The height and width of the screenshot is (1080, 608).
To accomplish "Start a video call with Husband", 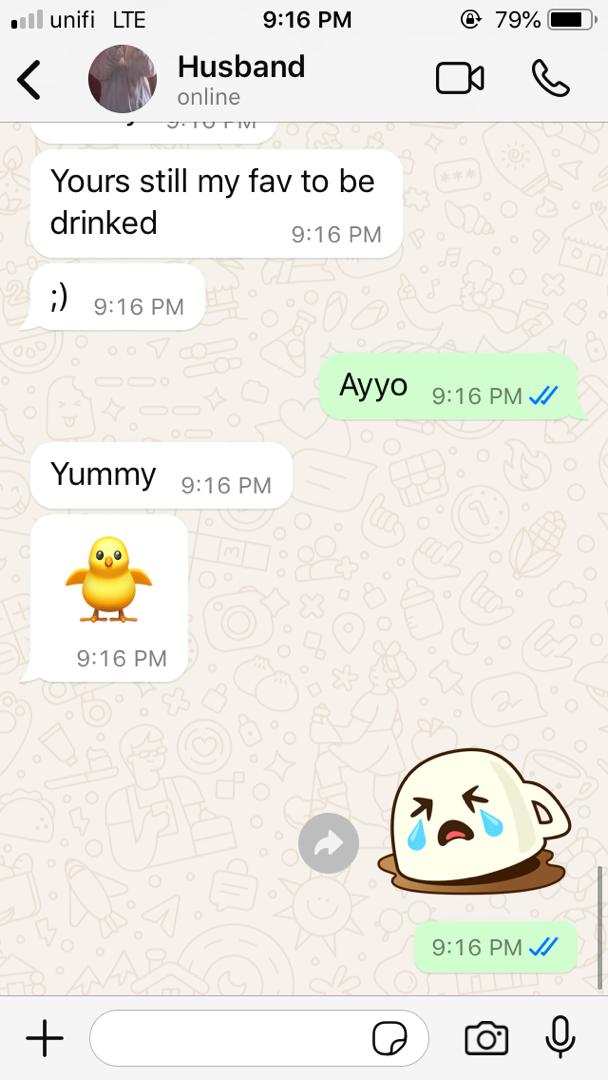I will (x=459, y=79).
